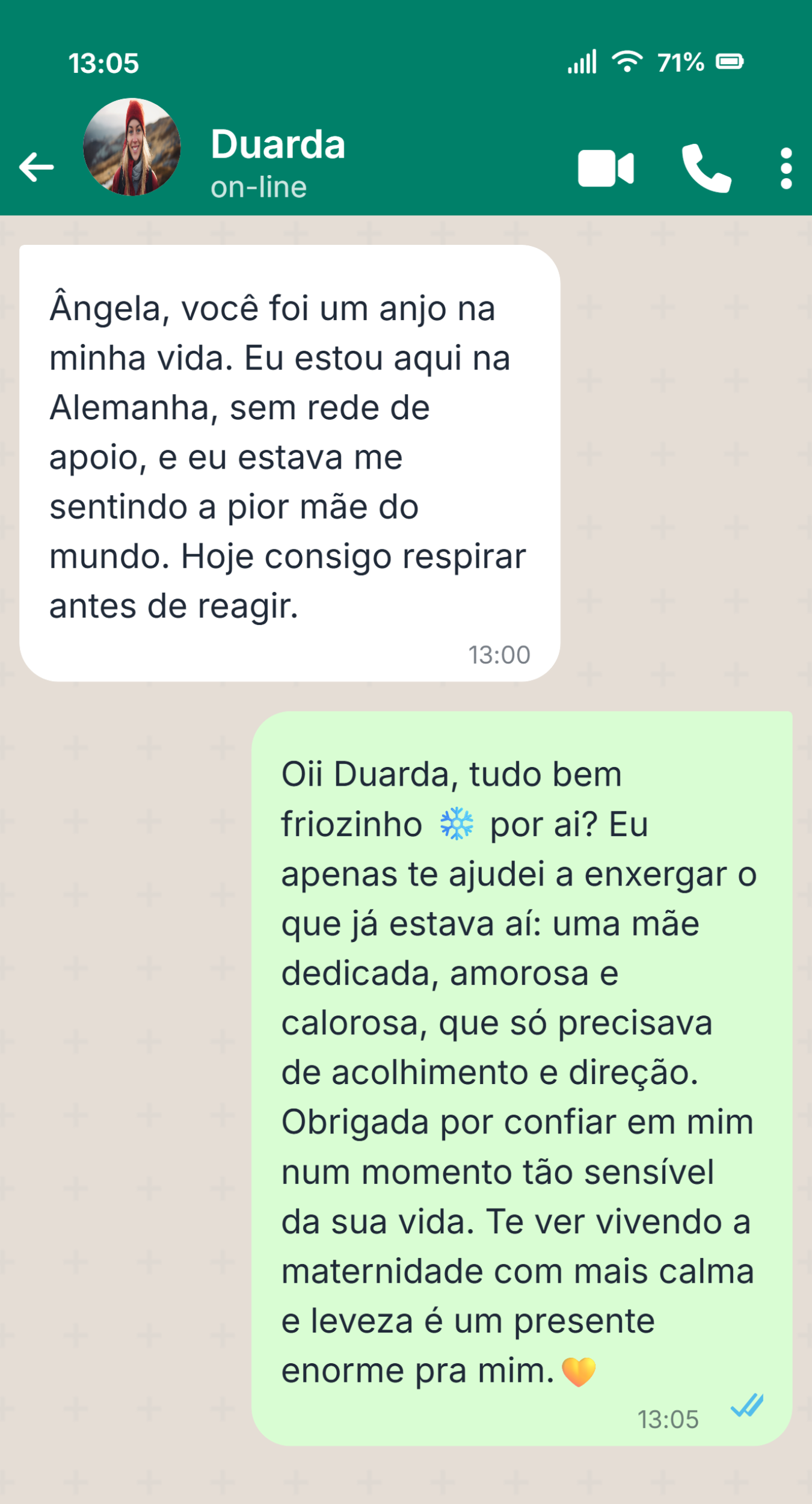Tap the 'on-line' status to view presence details
The height and width of the screenshot is (1504, 812).
(x=257, y=188)
